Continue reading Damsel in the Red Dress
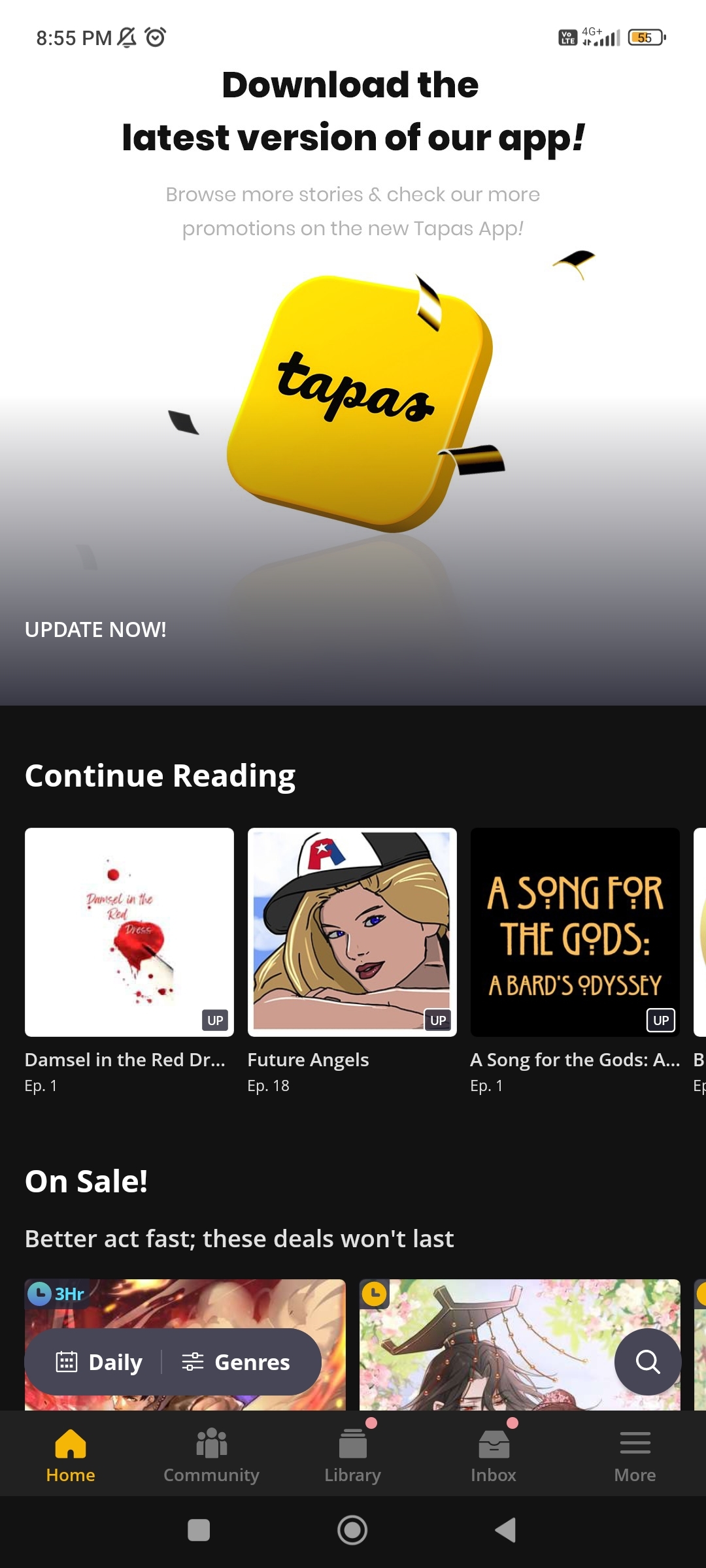Image resolution: width=706 pixels, height=1568 pixels. click(129, 932)
